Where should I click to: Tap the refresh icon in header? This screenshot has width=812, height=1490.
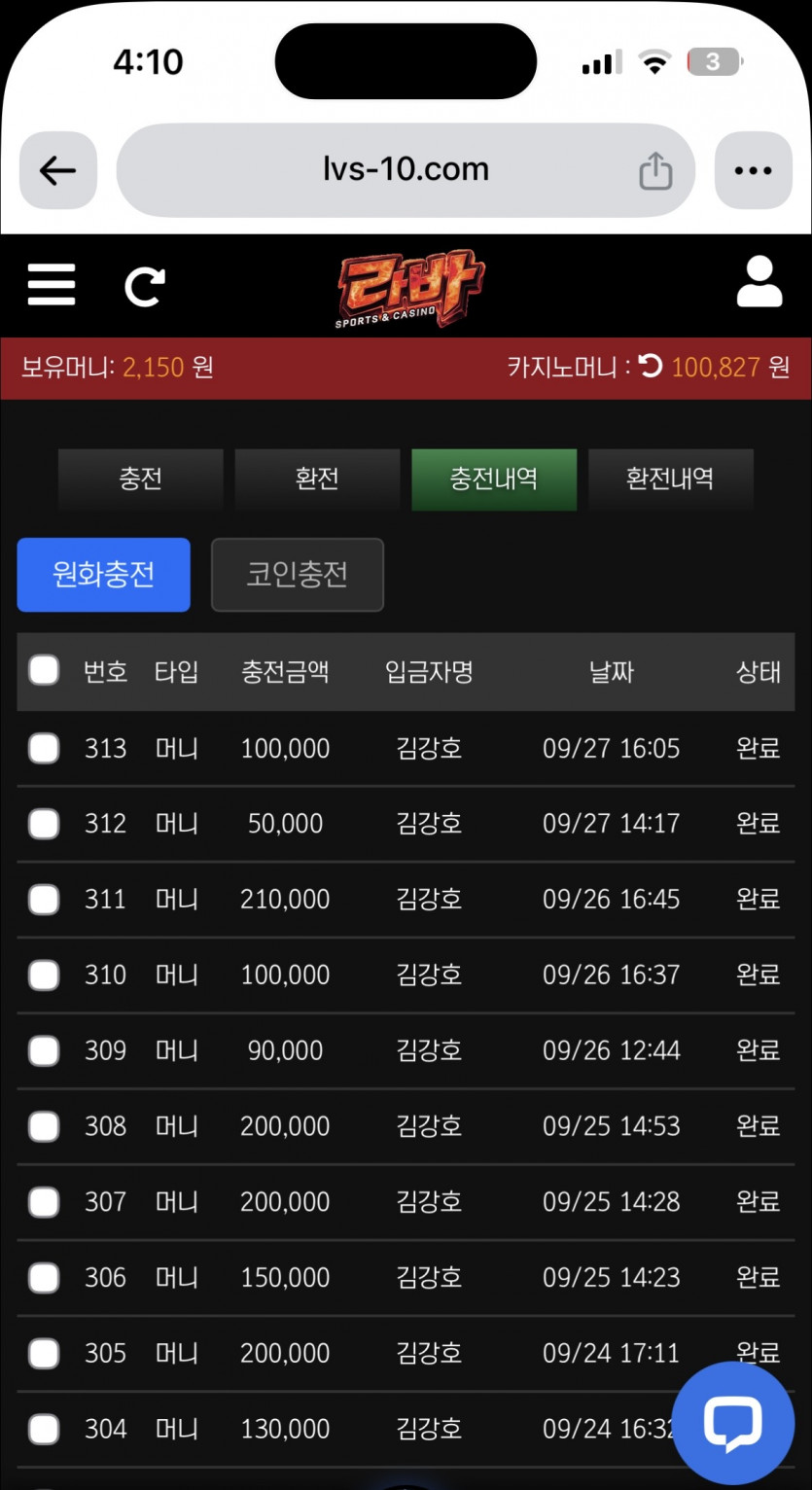coord(145,287)
